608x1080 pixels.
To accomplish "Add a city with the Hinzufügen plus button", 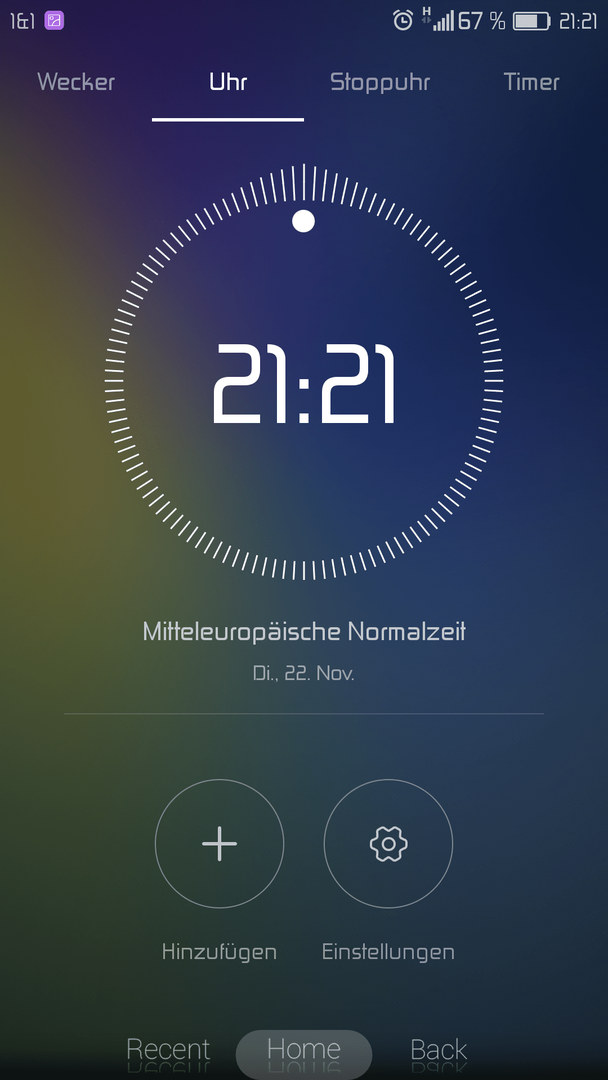I will [220, 844].
